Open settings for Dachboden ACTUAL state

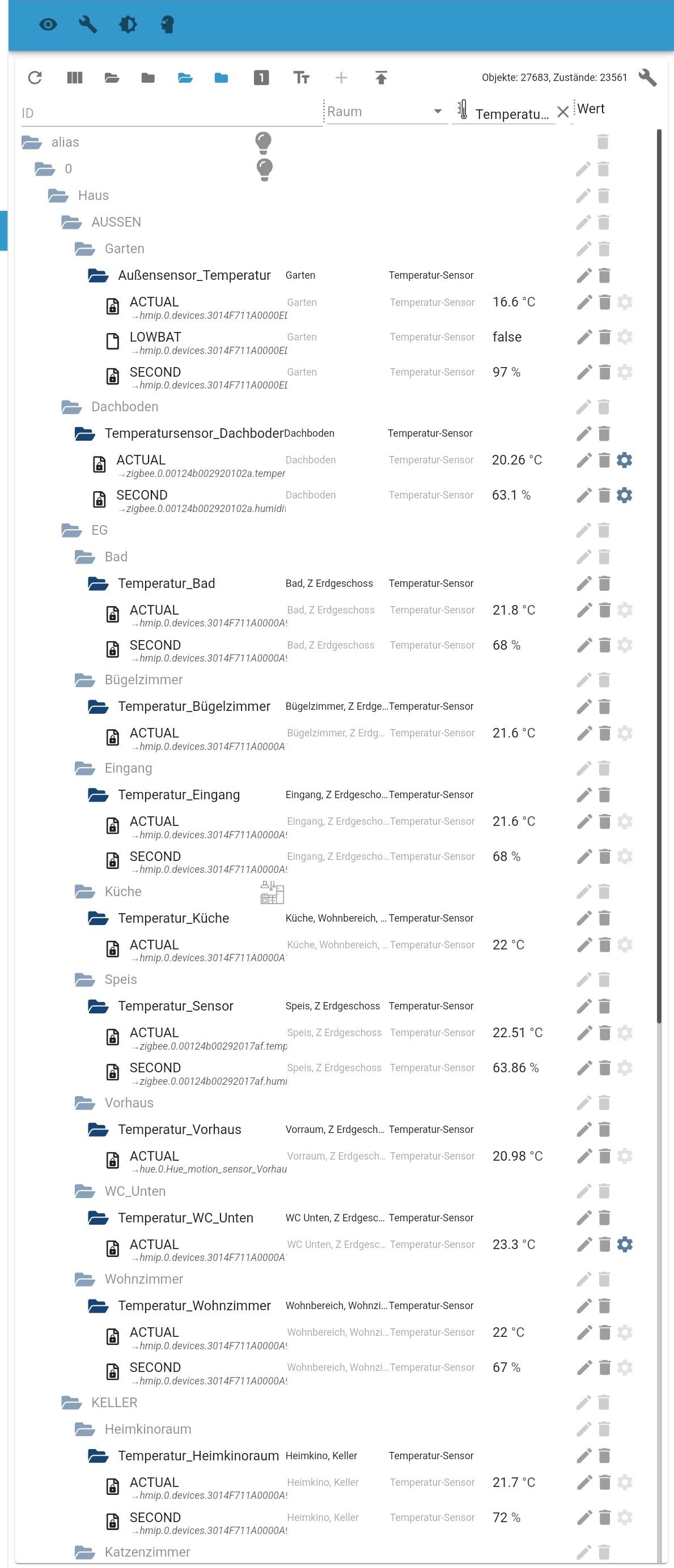[624, 460]
